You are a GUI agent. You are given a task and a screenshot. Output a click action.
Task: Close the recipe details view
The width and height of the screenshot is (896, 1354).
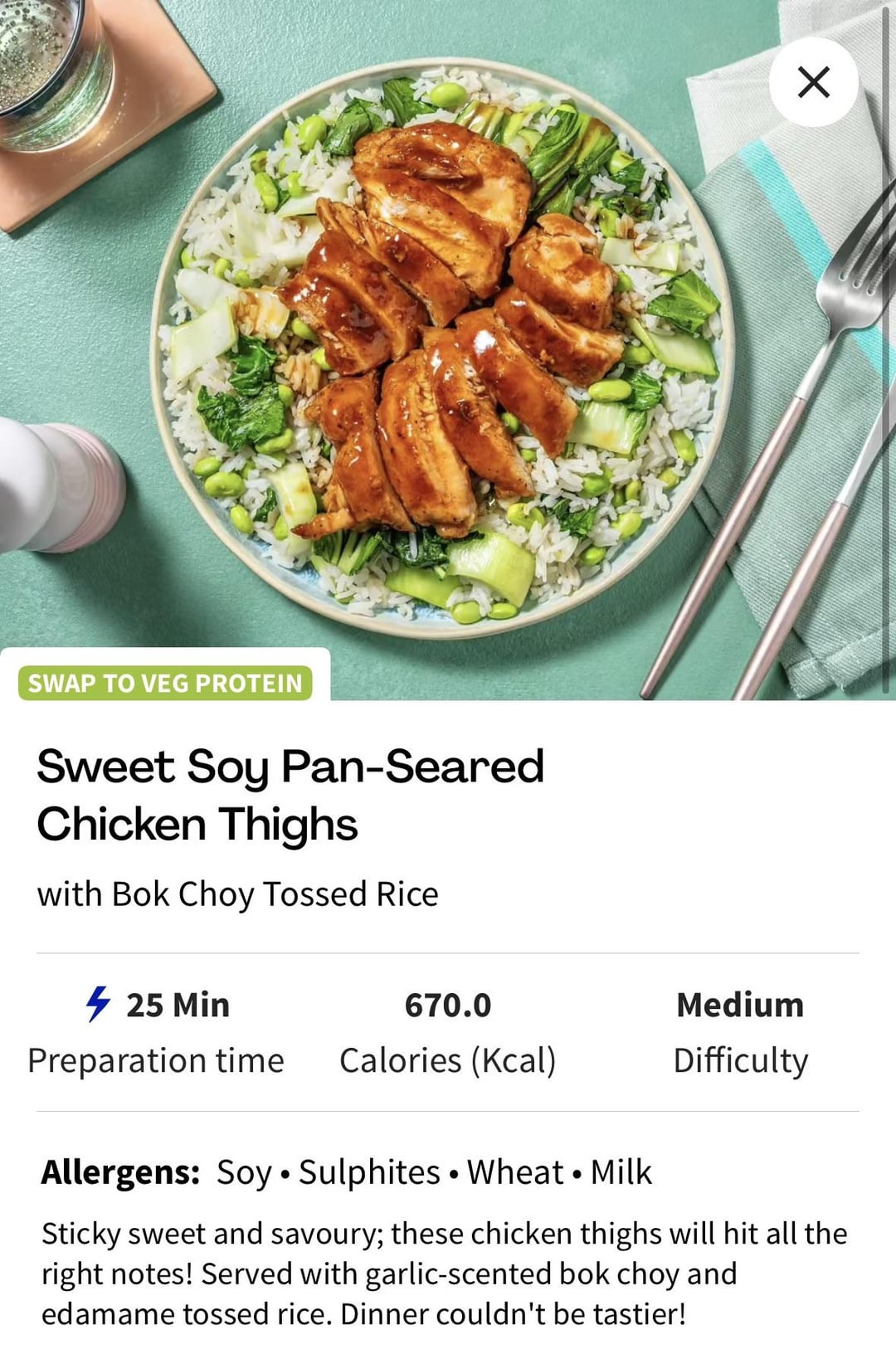[813, 82]
